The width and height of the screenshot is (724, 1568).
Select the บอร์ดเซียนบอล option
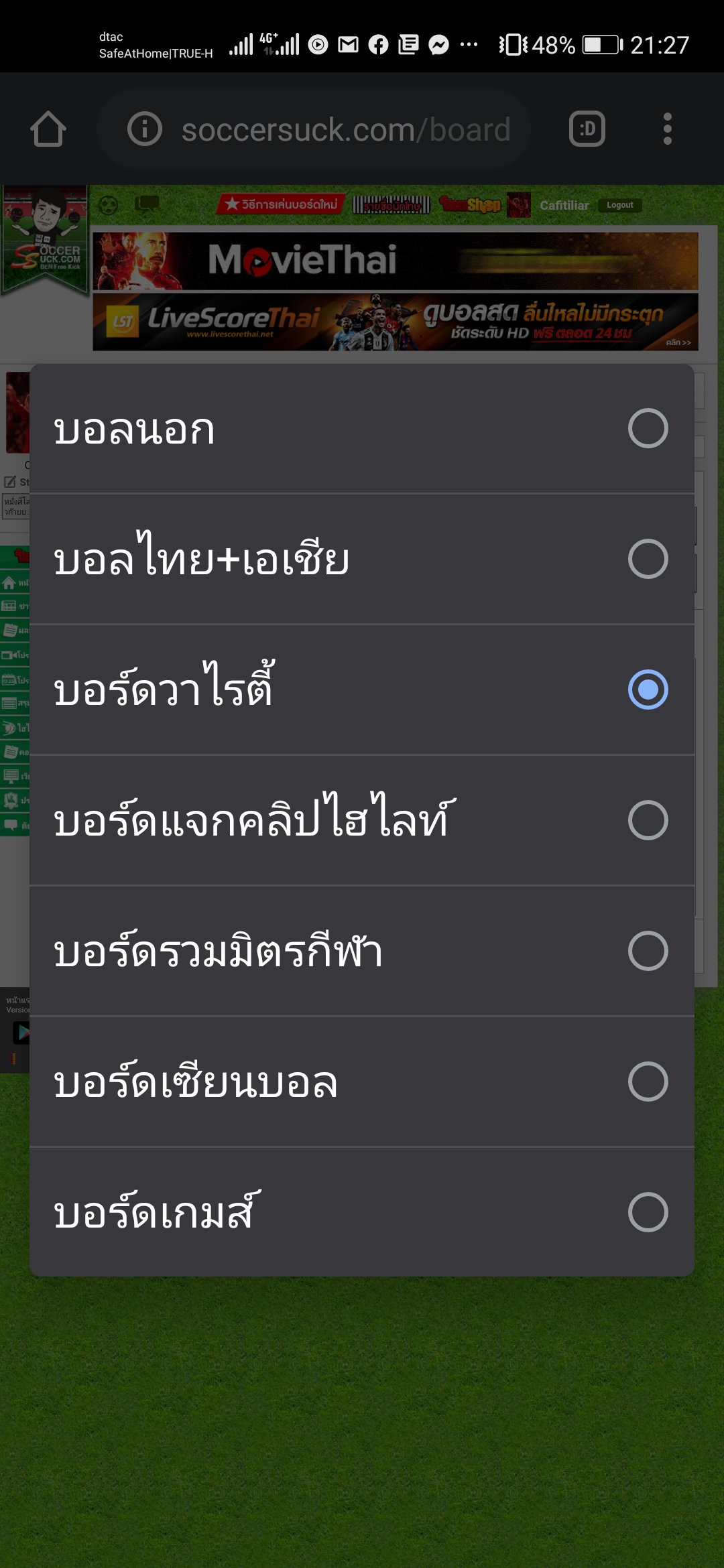(362, 1082)
